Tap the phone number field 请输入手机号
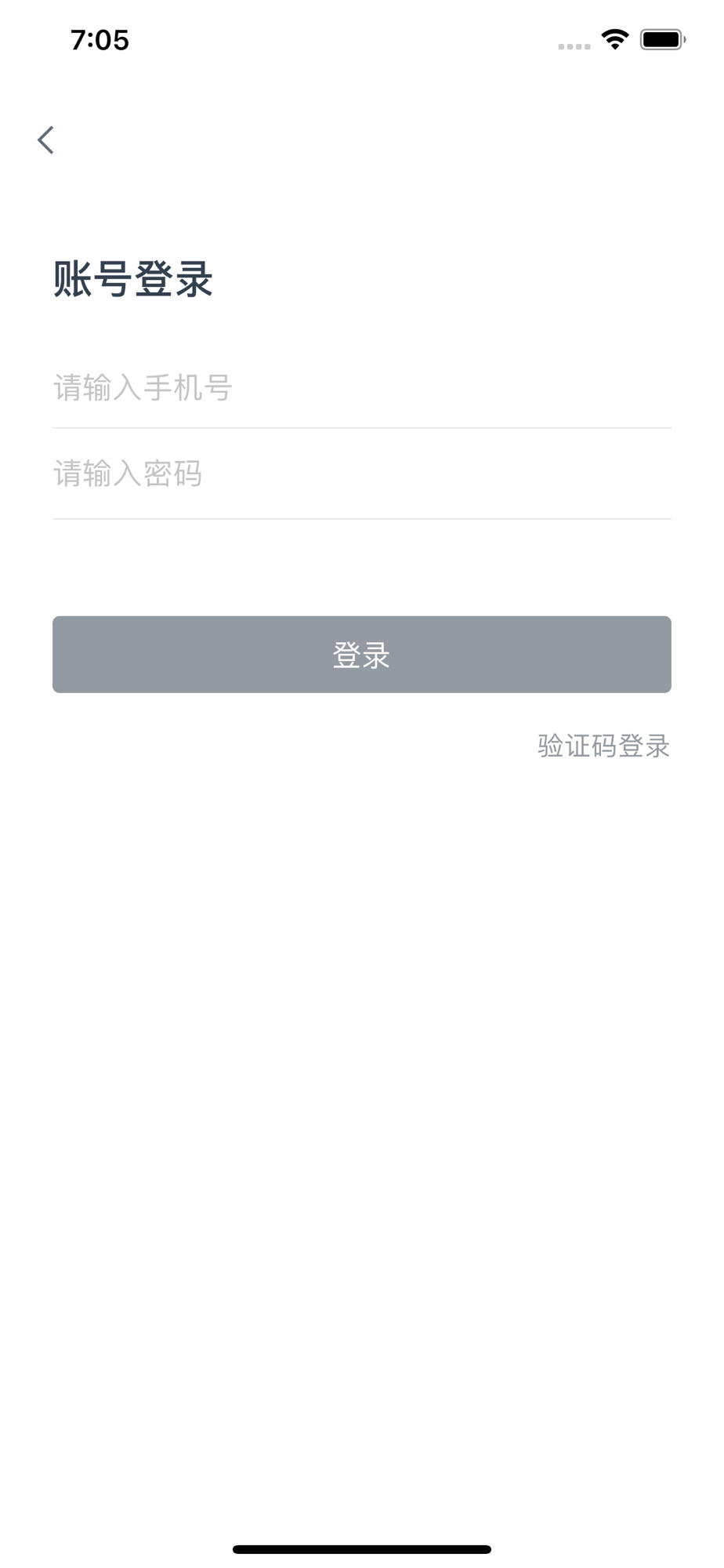The image size is (724, 1568). [x=362, y=388]
